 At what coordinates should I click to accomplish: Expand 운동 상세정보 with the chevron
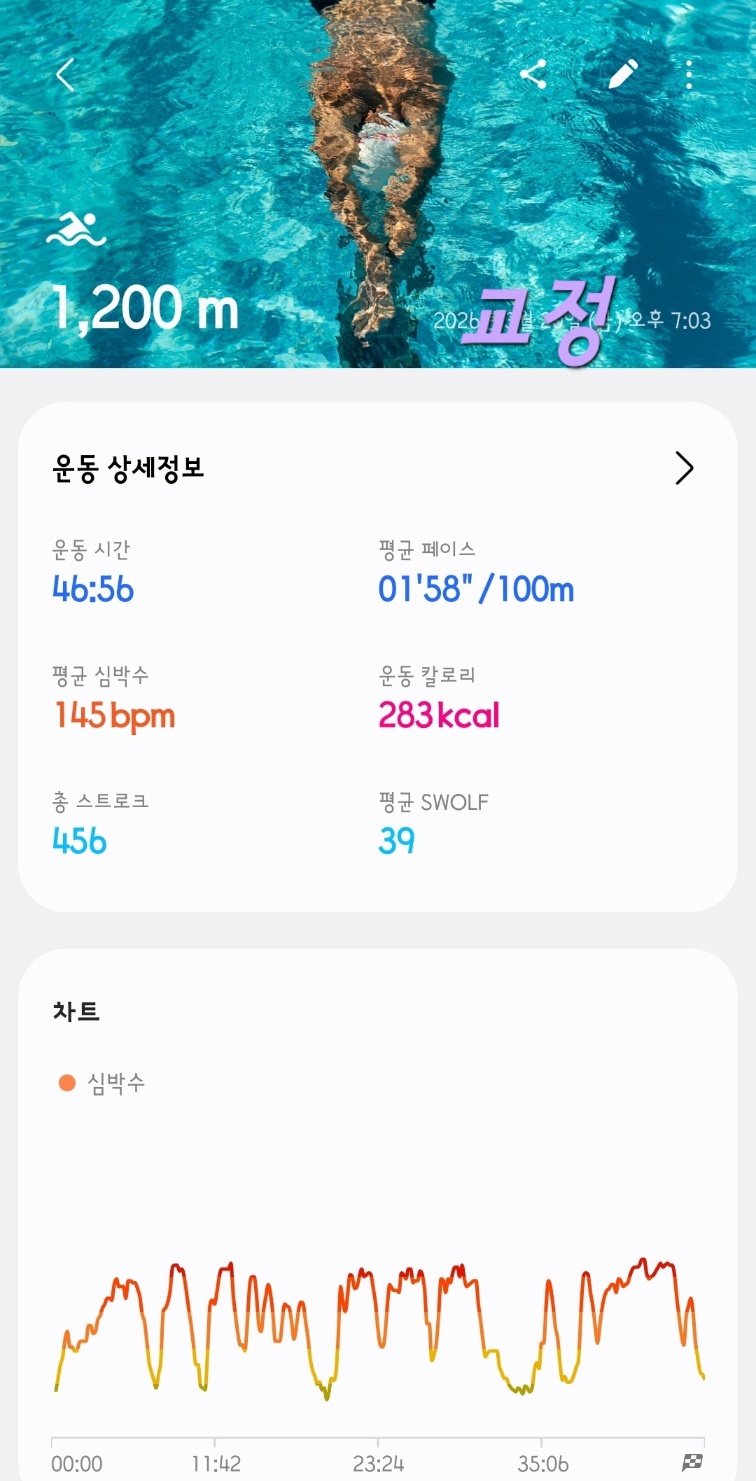[684, 468]
